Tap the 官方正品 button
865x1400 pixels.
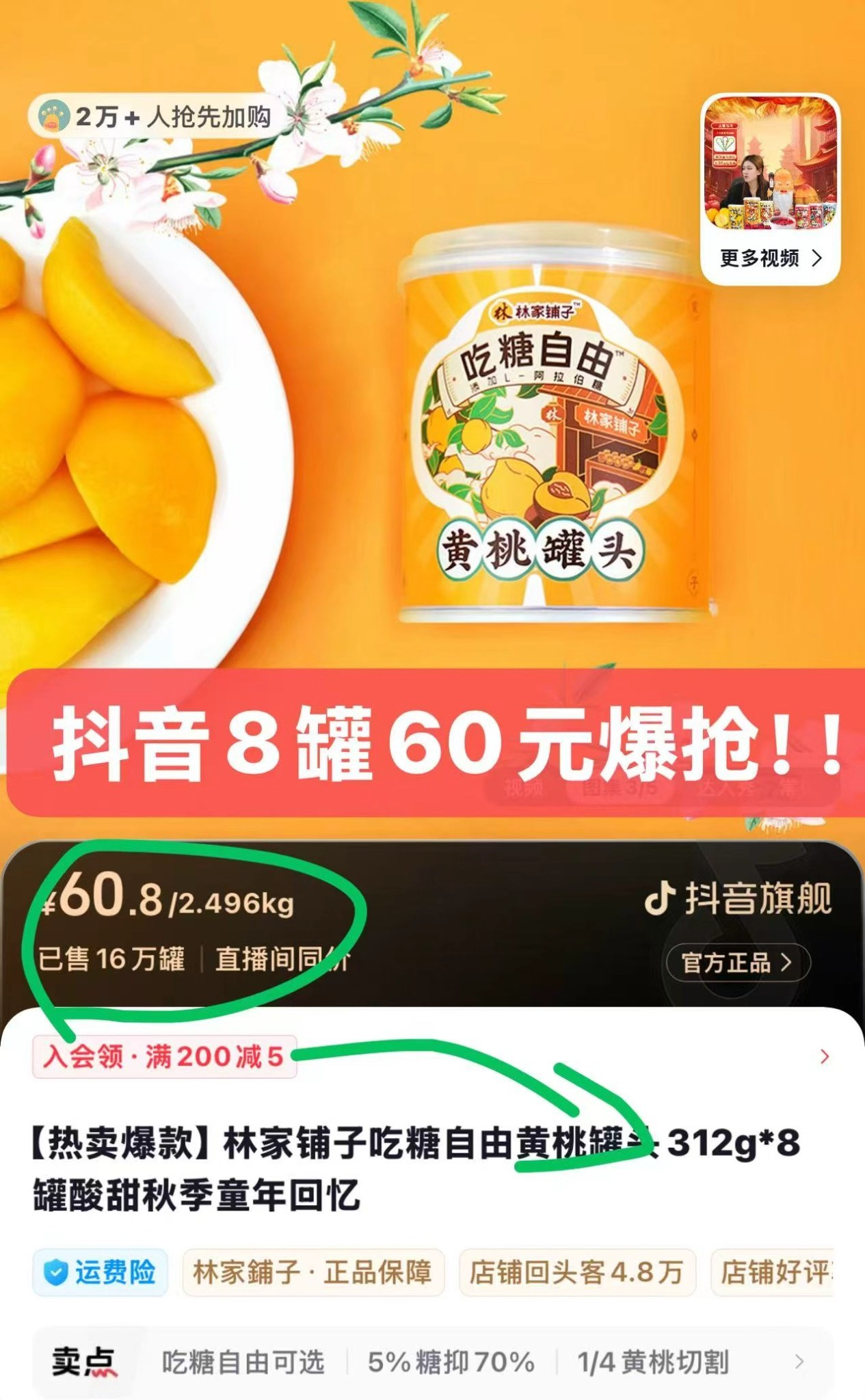pos(738,962)
